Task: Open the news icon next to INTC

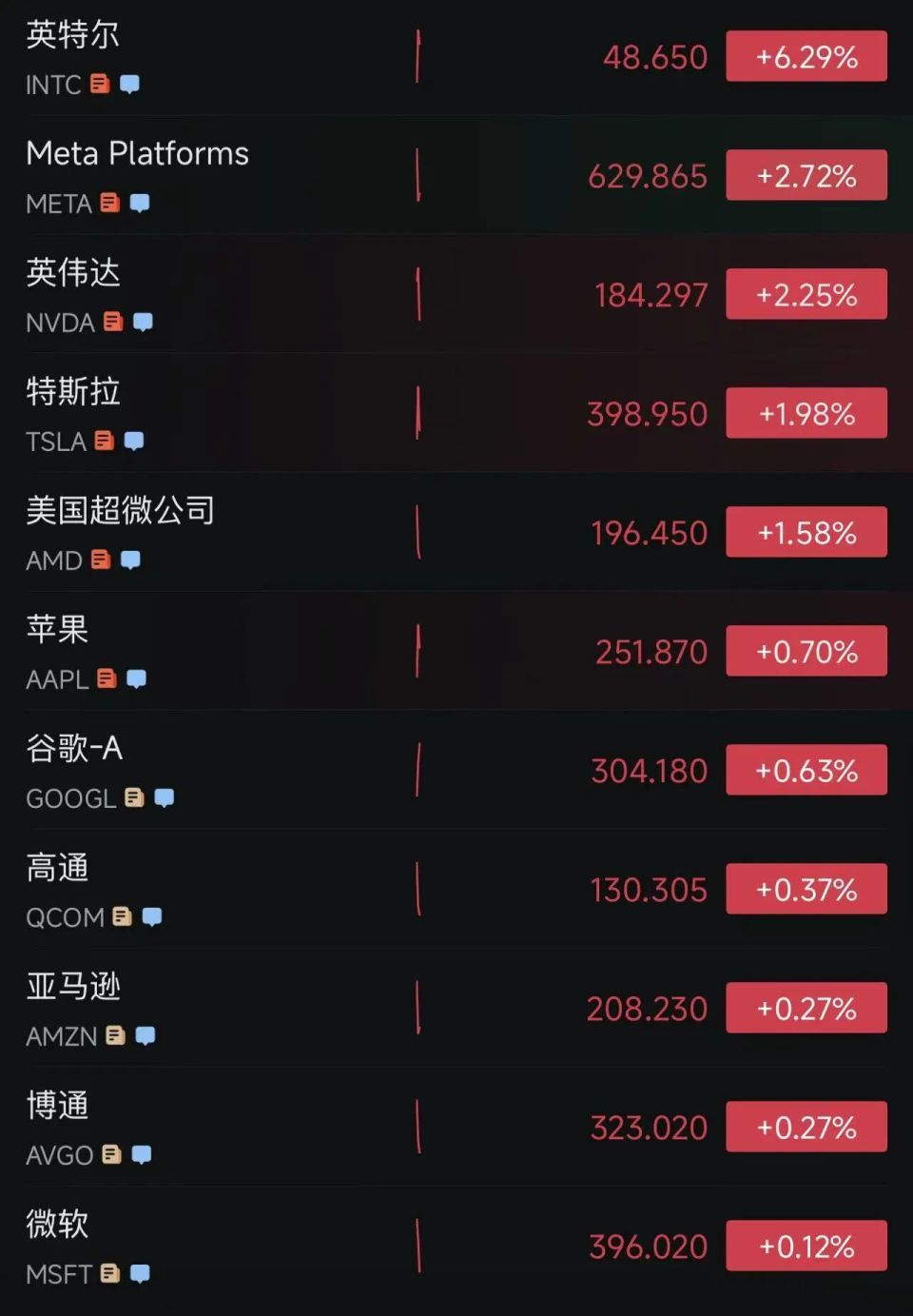Action: pyautogui.click(x=98, y=85)
